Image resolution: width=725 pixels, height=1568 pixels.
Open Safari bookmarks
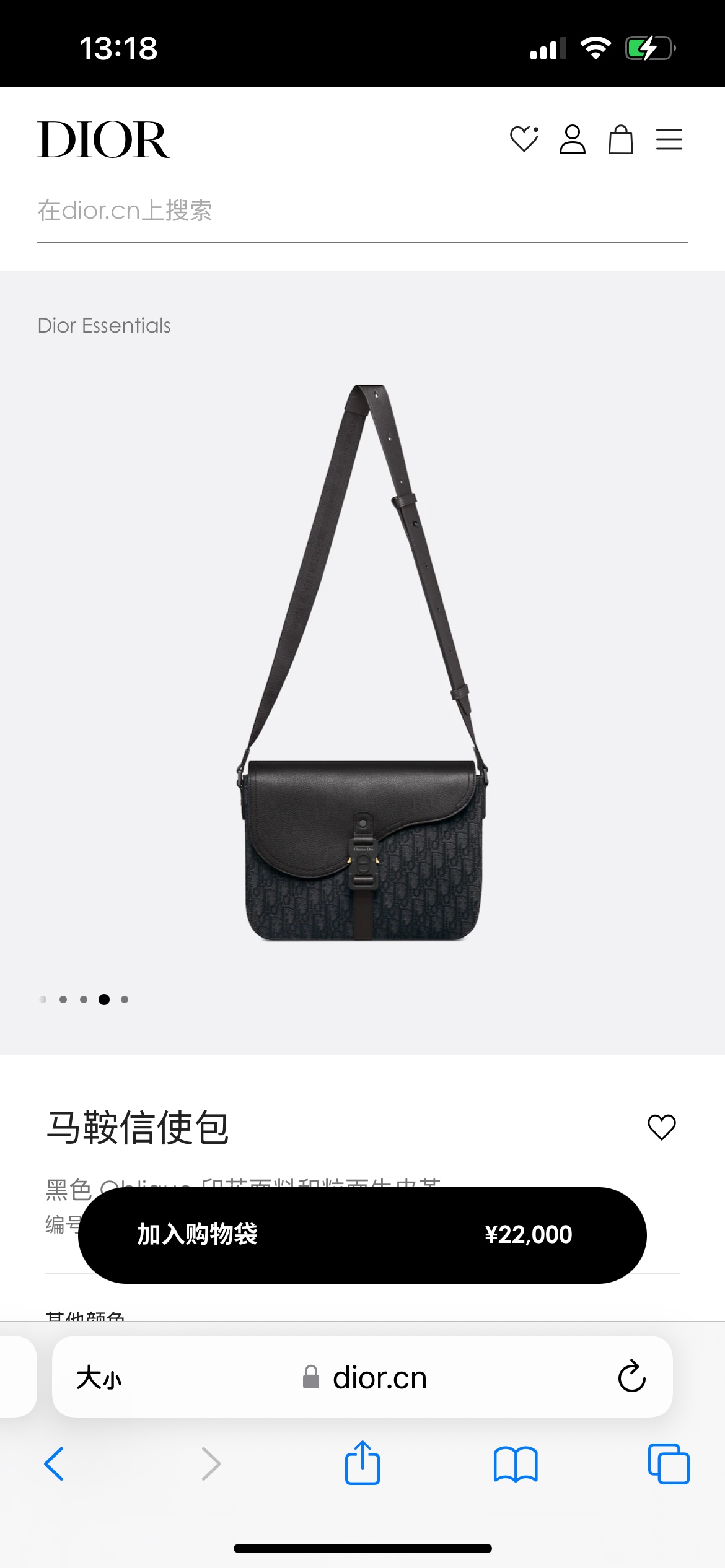516,1464
